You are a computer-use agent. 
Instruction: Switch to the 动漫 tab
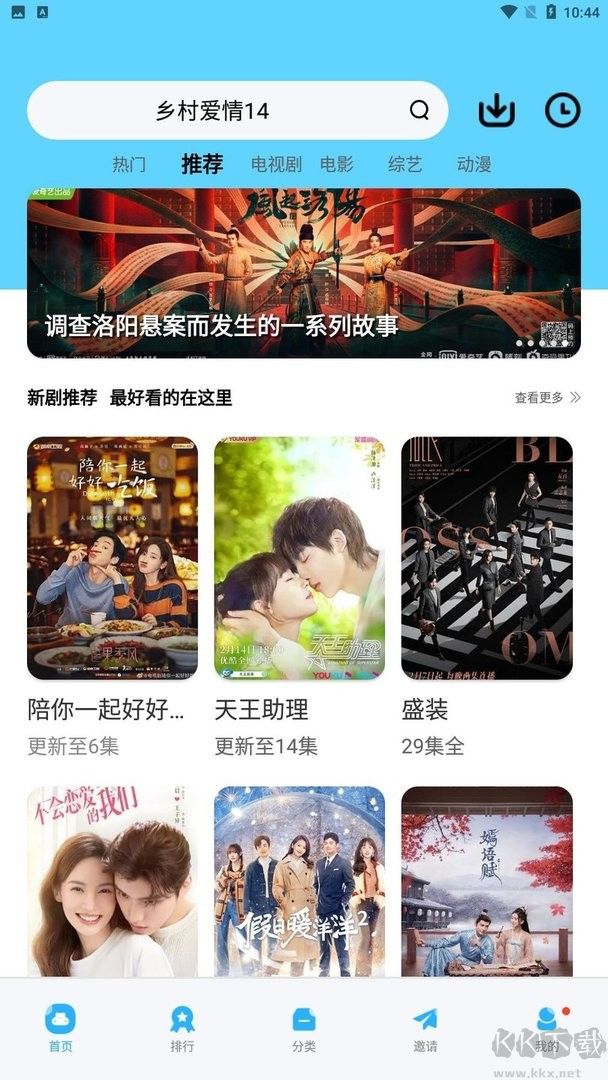tap(474, 165)
